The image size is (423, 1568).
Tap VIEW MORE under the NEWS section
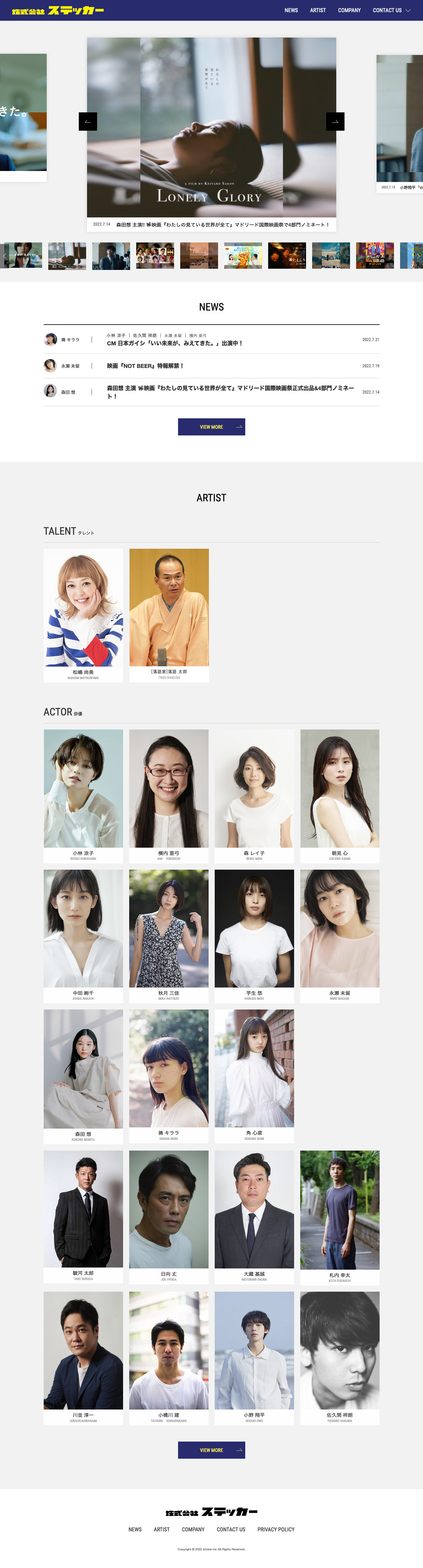click(211, 427)
